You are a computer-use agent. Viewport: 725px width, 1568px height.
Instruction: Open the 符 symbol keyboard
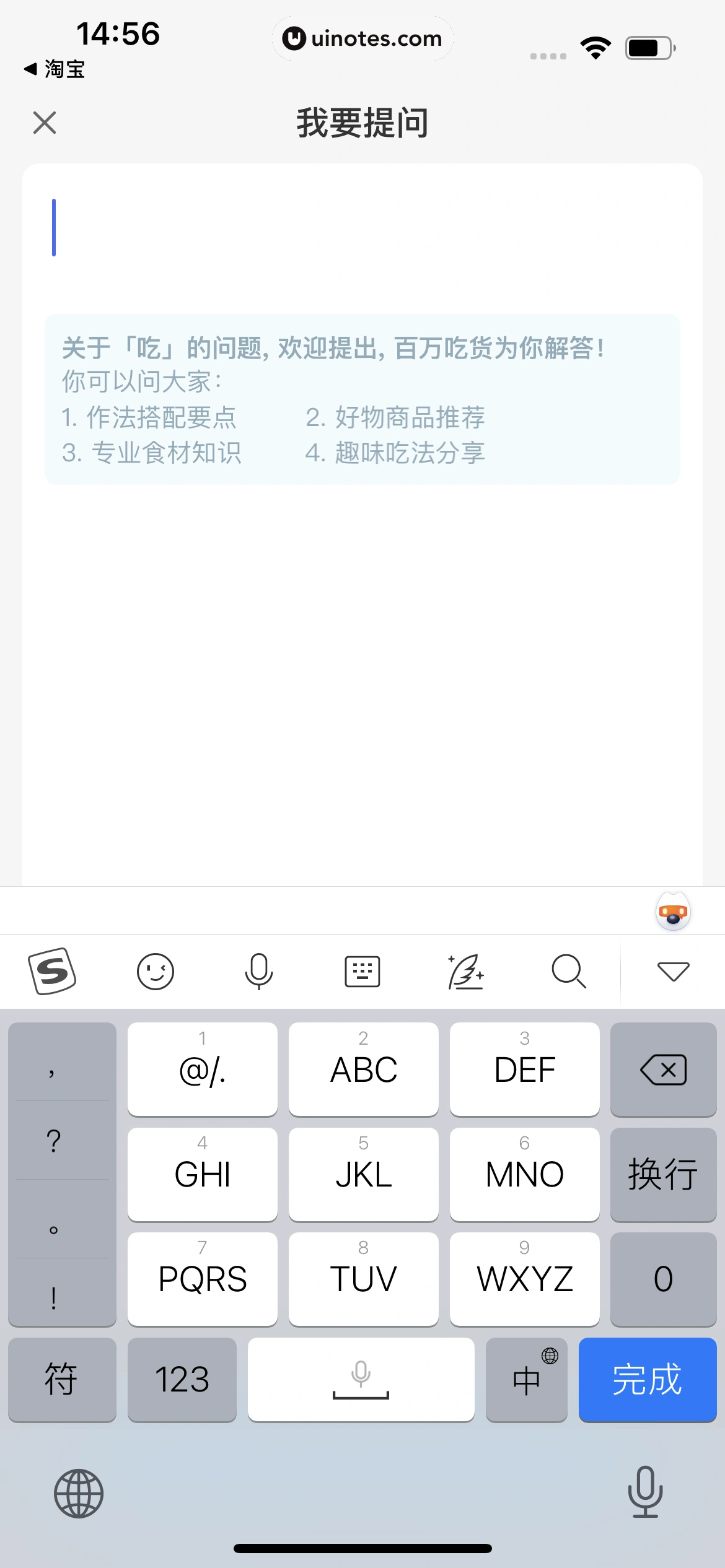pyautogui.click(x=62, y=1380)
